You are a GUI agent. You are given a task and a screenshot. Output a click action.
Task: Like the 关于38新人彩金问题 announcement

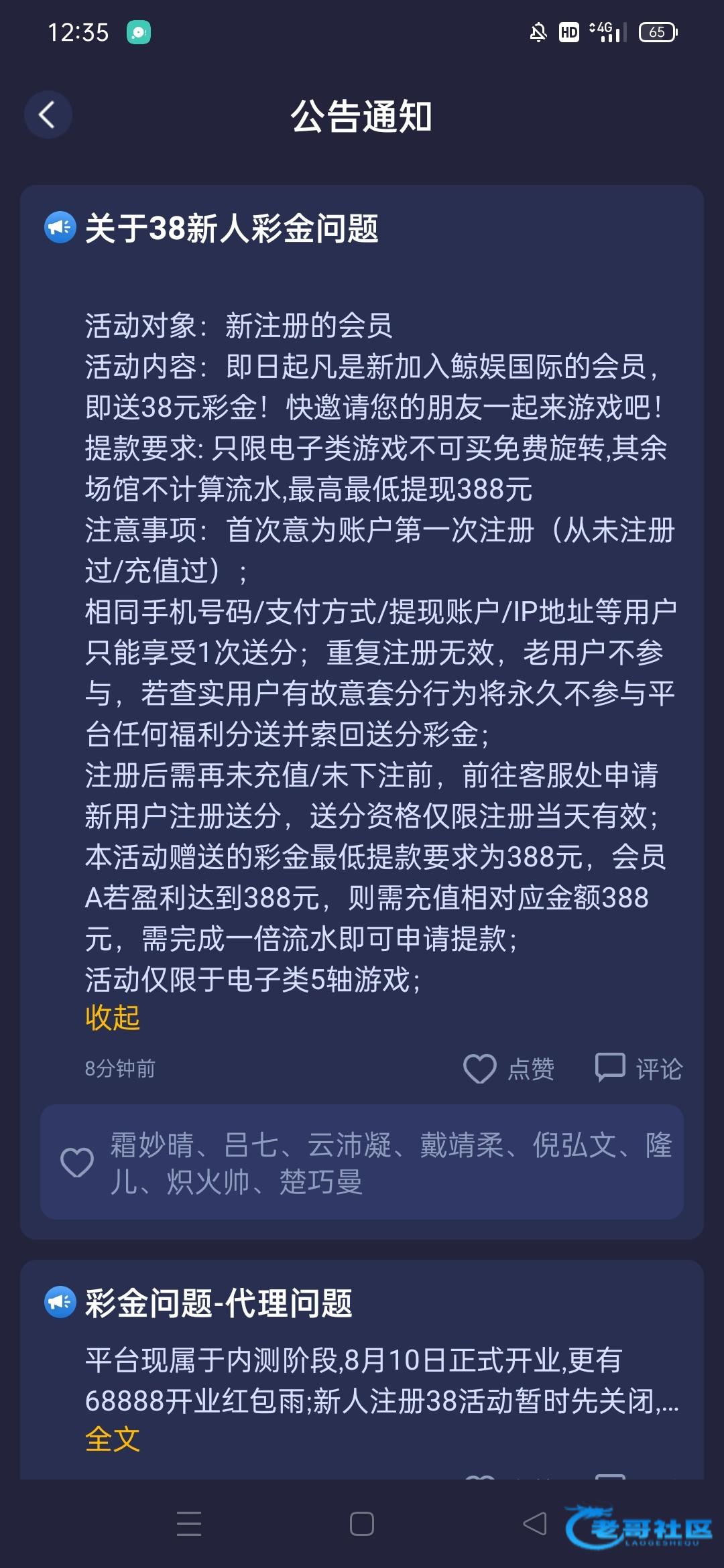click(x=509, y=1068)
